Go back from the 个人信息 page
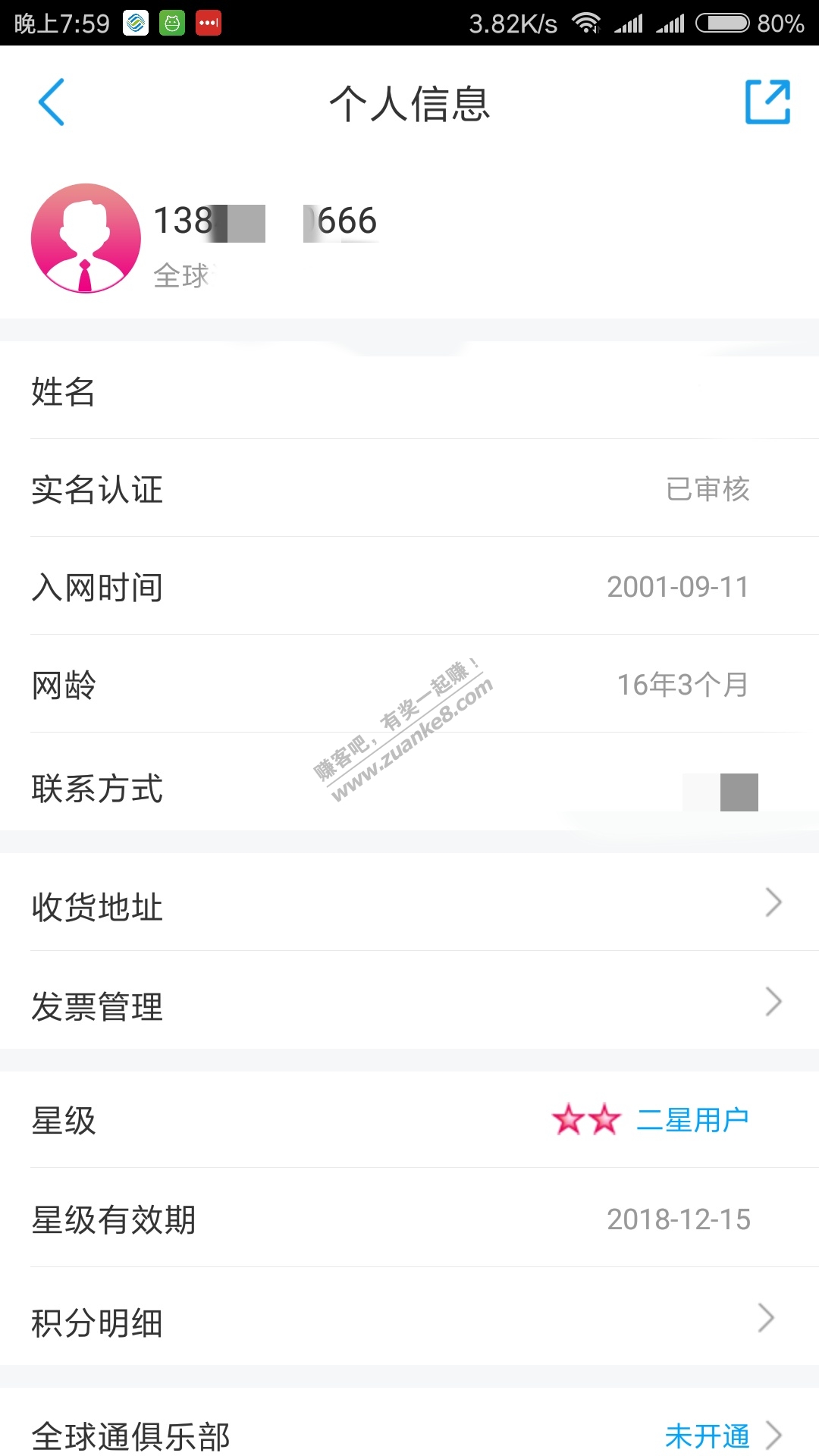Image resolution: width=819 pixels, height=1456 pixels. coord(52,102)
